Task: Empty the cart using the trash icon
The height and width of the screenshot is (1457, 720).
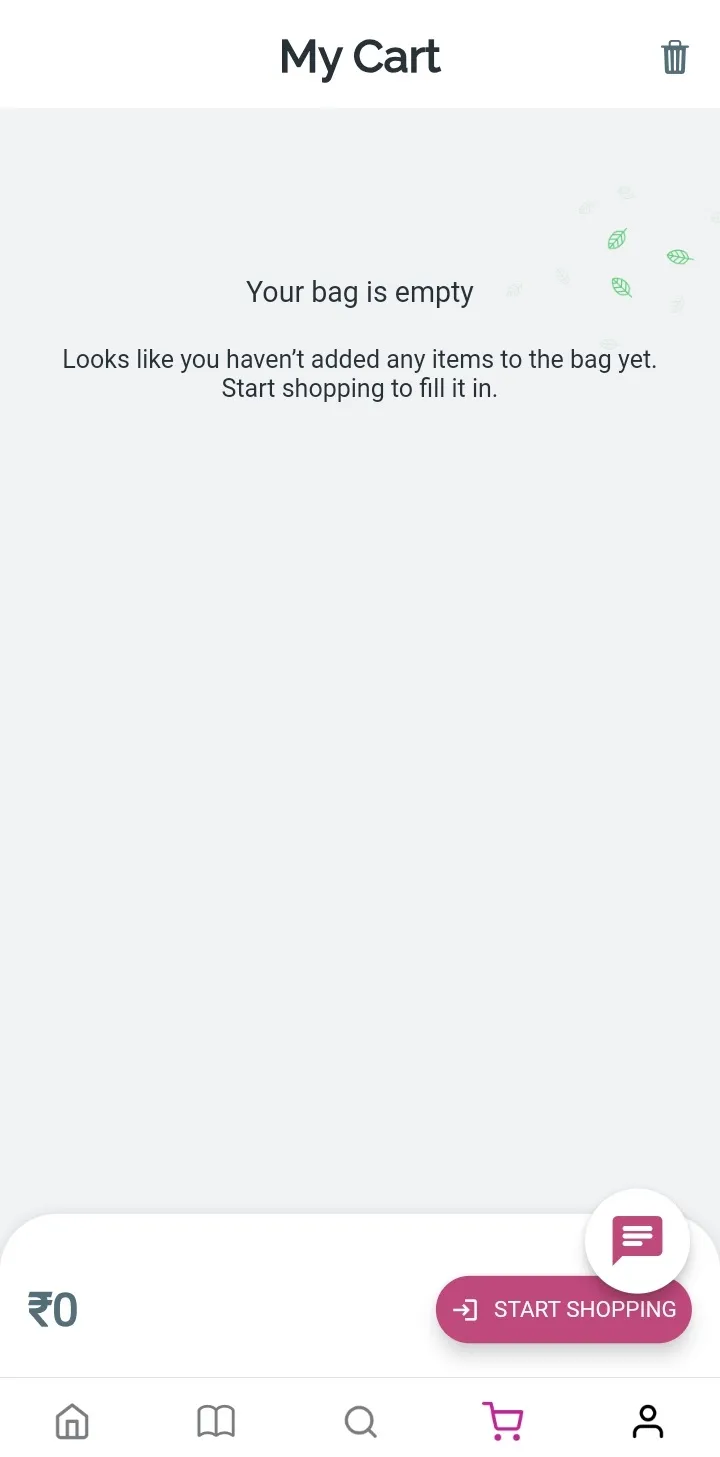Action: click(675, 58)
